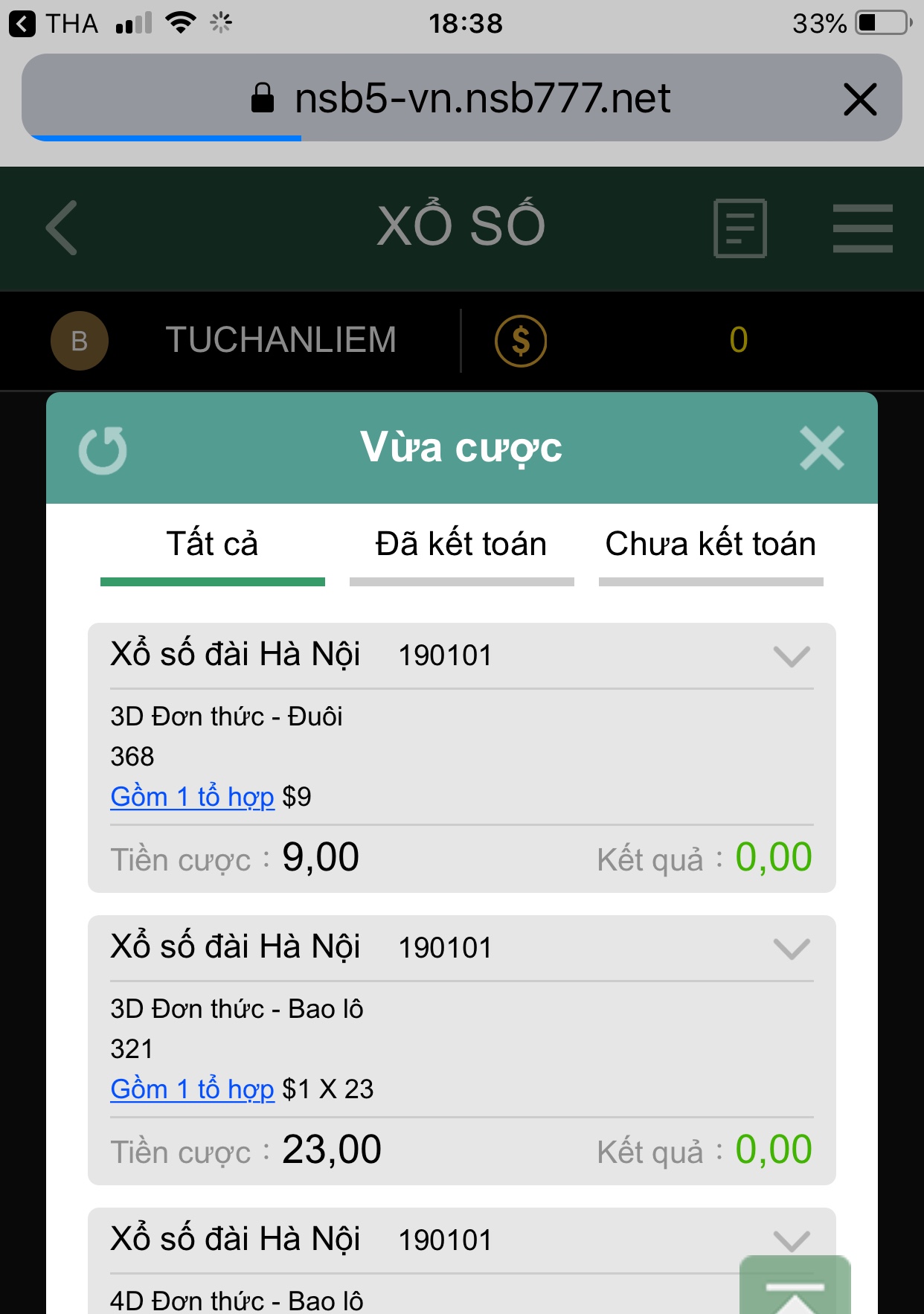Switch to the Chưa kết toán tab
Image resolution: width=924 pixels, height=1314 pixels.
(x=710, y=546)
